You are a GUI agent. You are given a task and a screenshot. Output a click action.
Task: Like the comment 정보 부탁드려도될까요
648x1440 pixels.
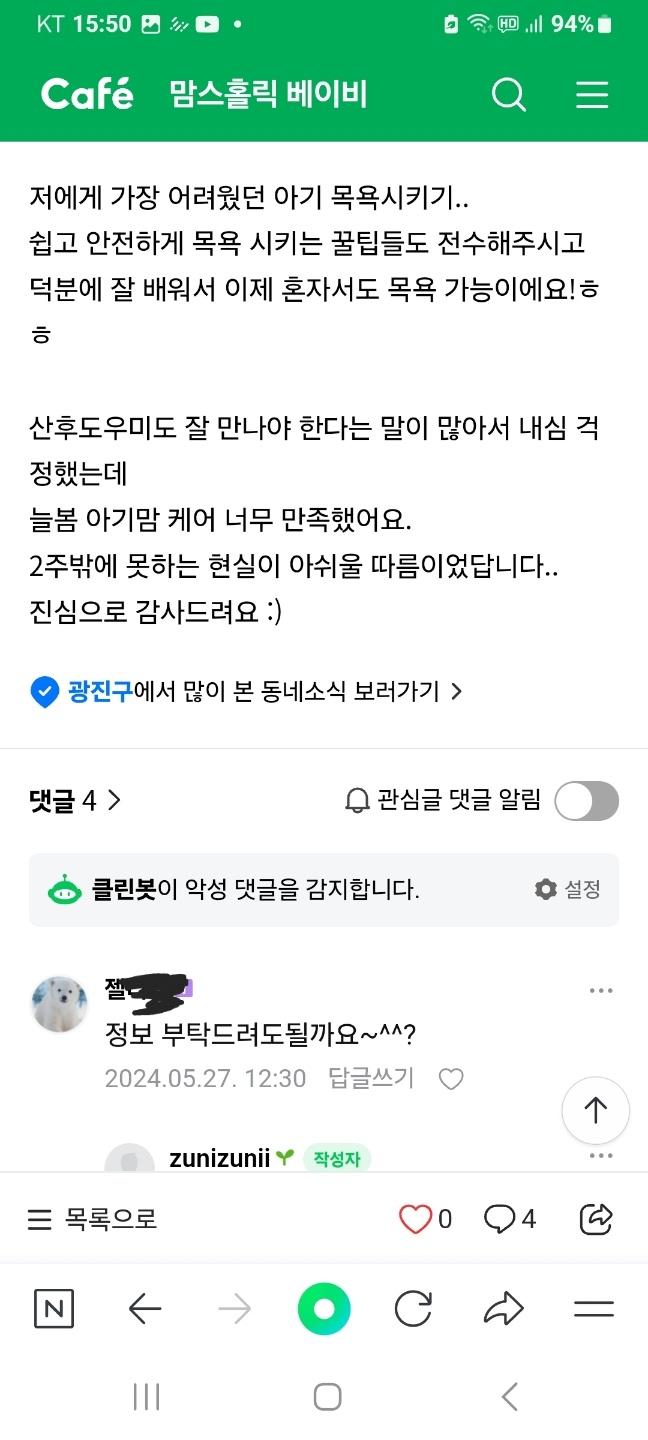(x=452, y=1079)
